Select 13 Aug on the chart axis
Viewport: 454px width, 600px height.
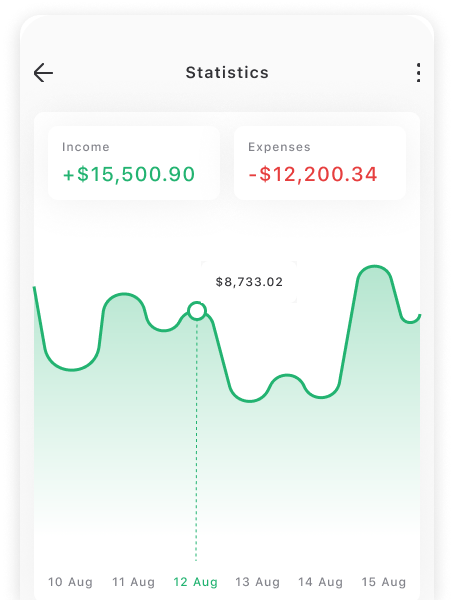(257, 582)
